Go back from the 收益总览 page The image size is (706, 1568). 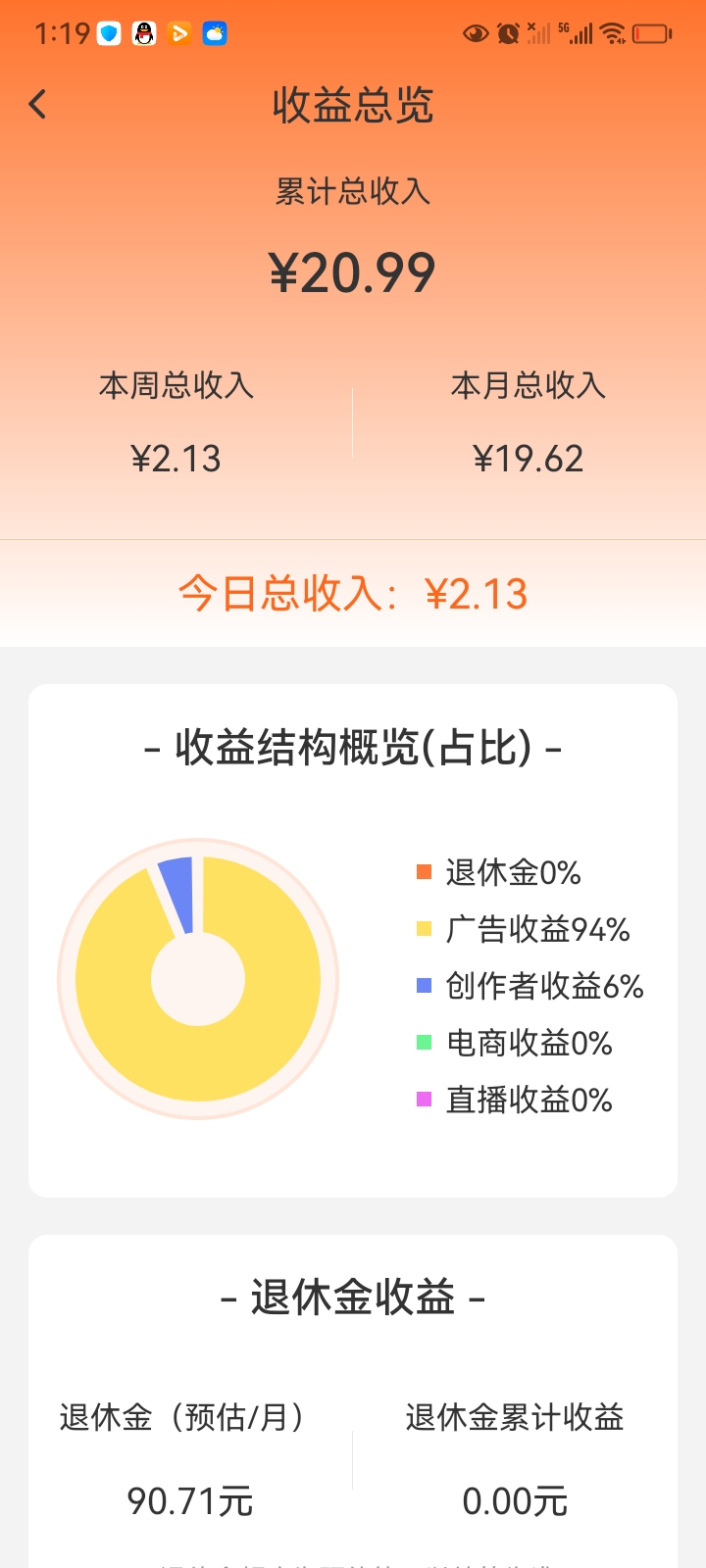pyautogui.click(x=38, y=105)
